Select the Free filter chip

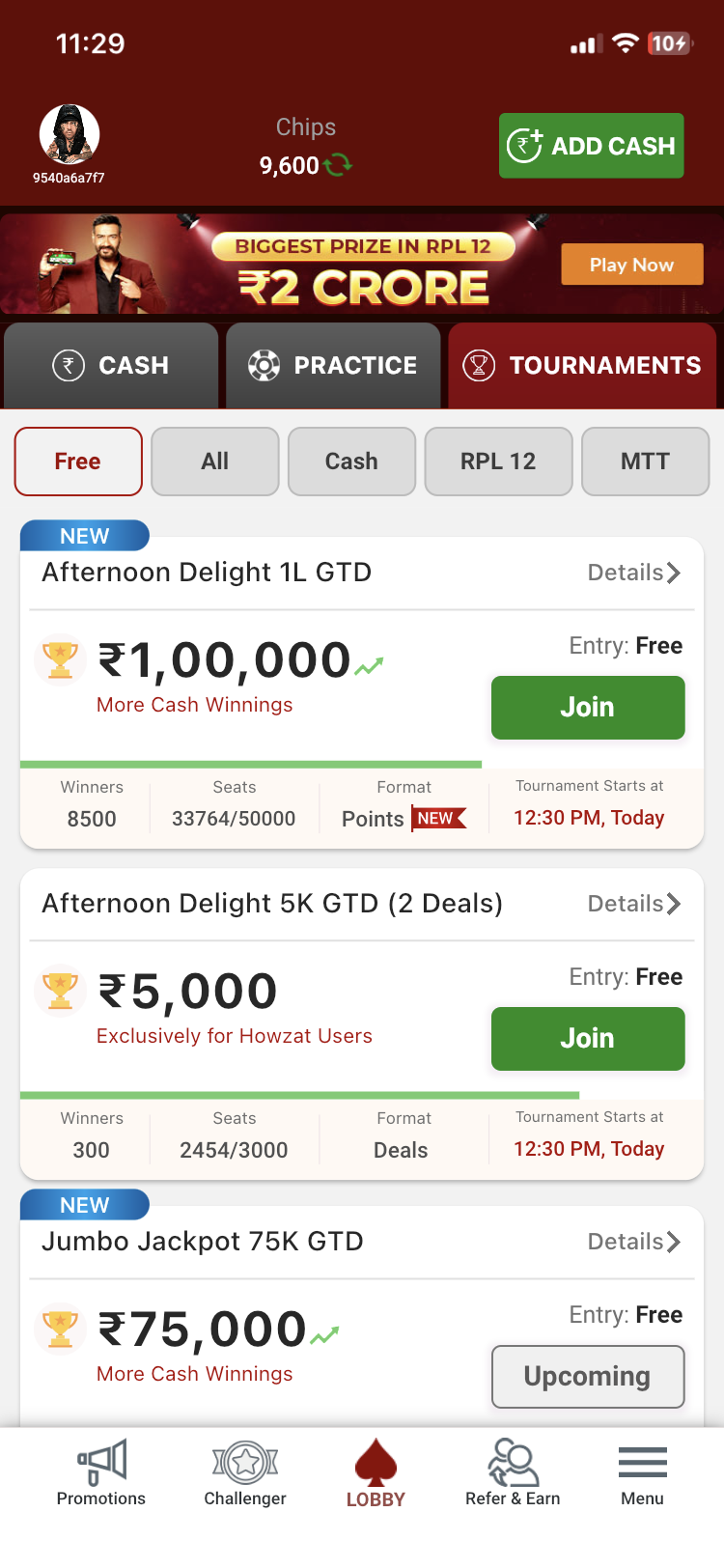click(x=77, y=462)
